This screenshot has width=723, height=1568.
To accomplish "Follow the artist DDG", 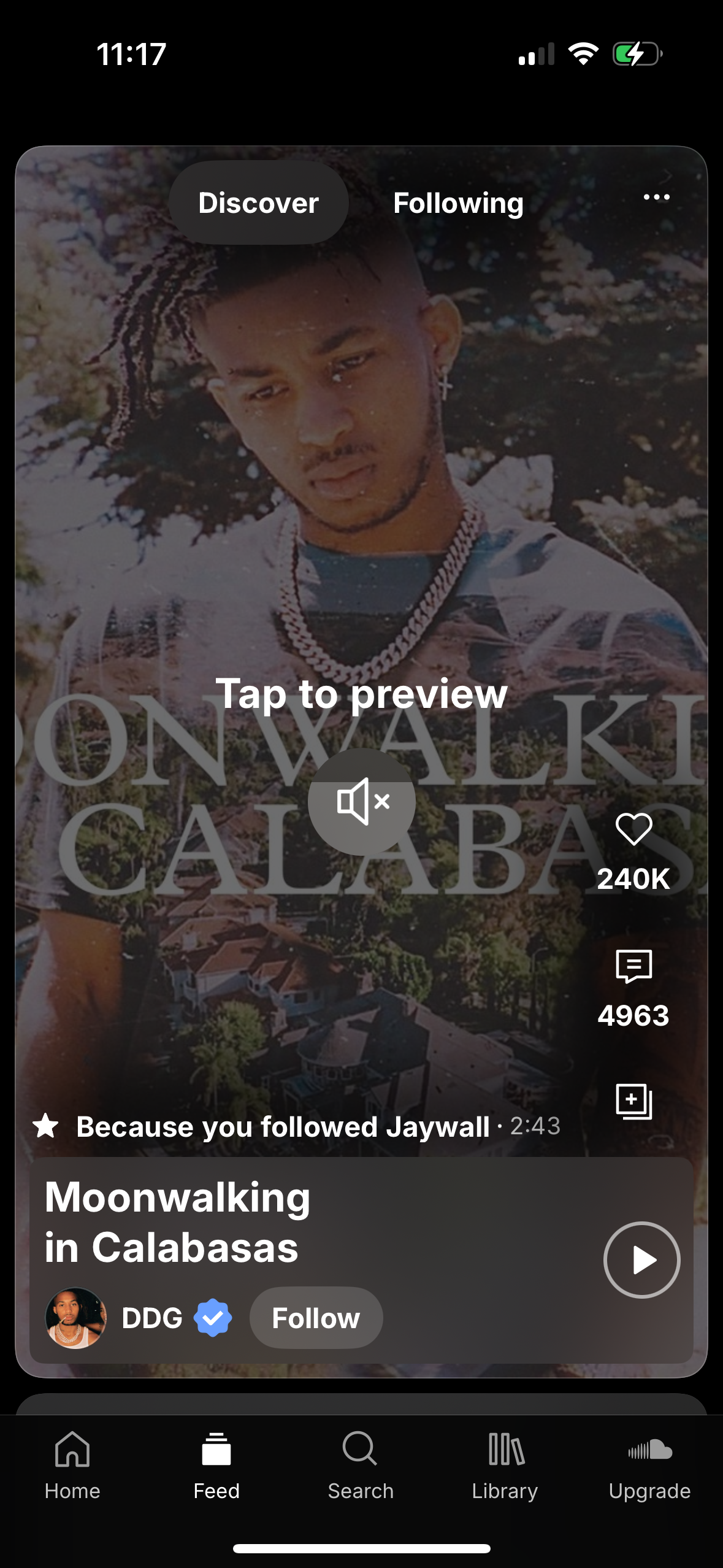I will [315, 1317].
